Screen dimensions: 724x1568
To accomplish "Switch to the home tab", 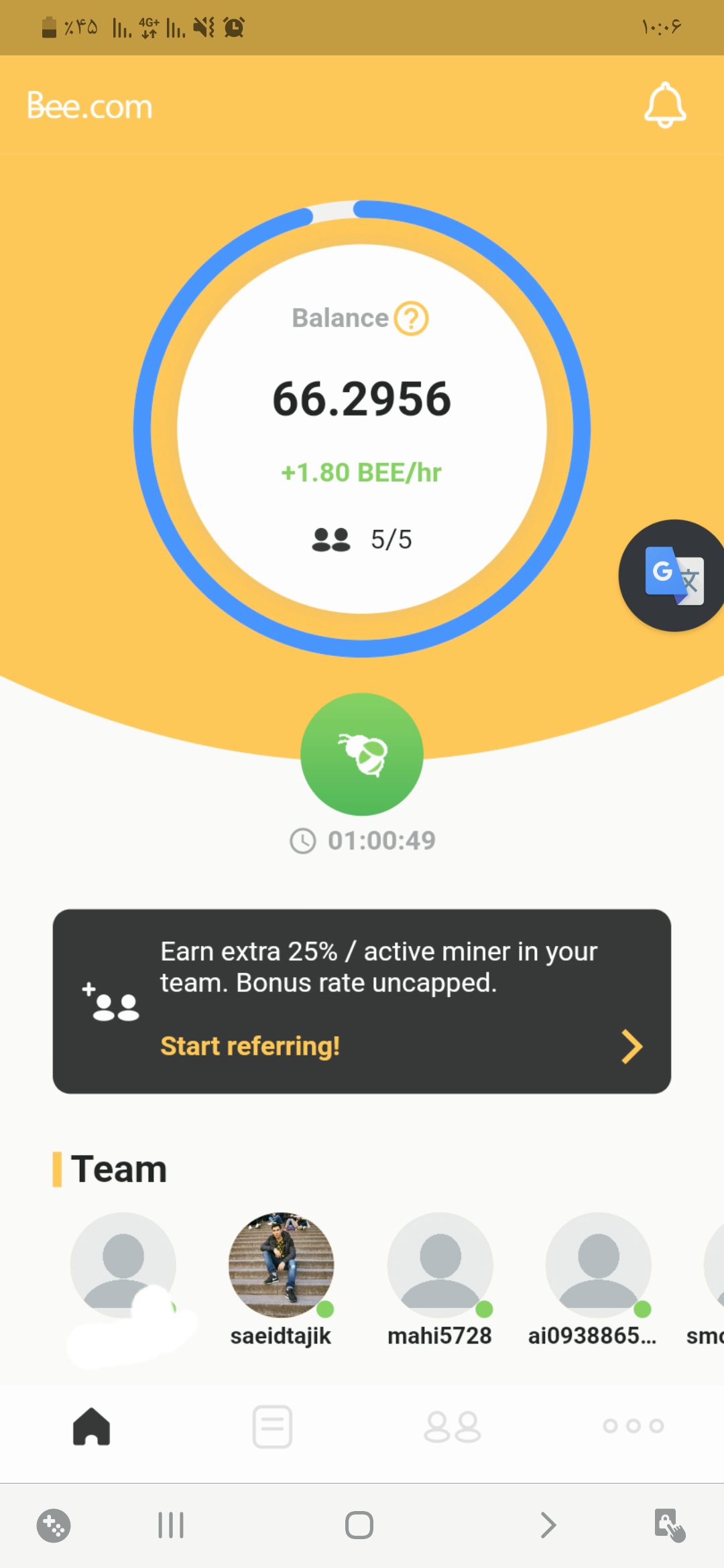I will pos(91,1426).
